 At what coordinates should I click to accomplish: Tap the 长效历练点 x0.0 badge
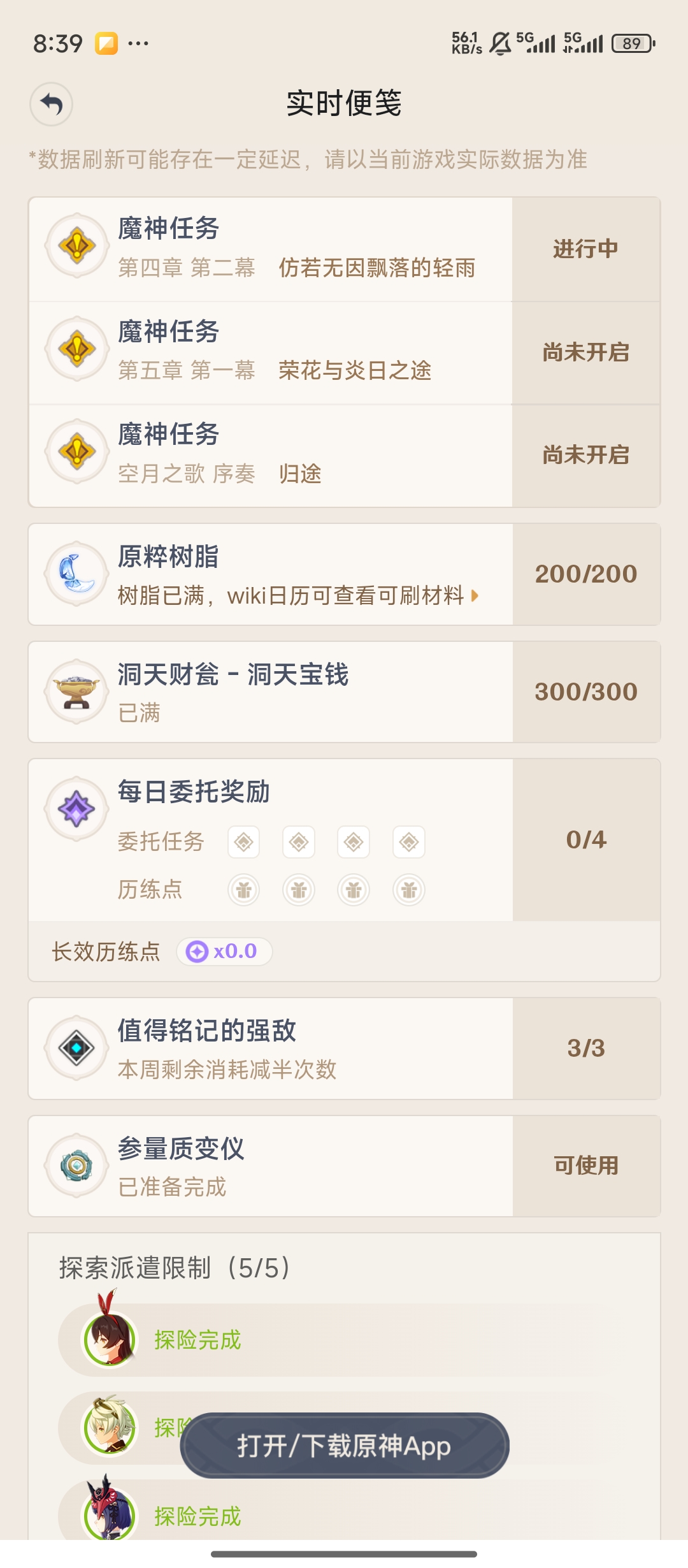pyautogui.click(x=224, y=952)
